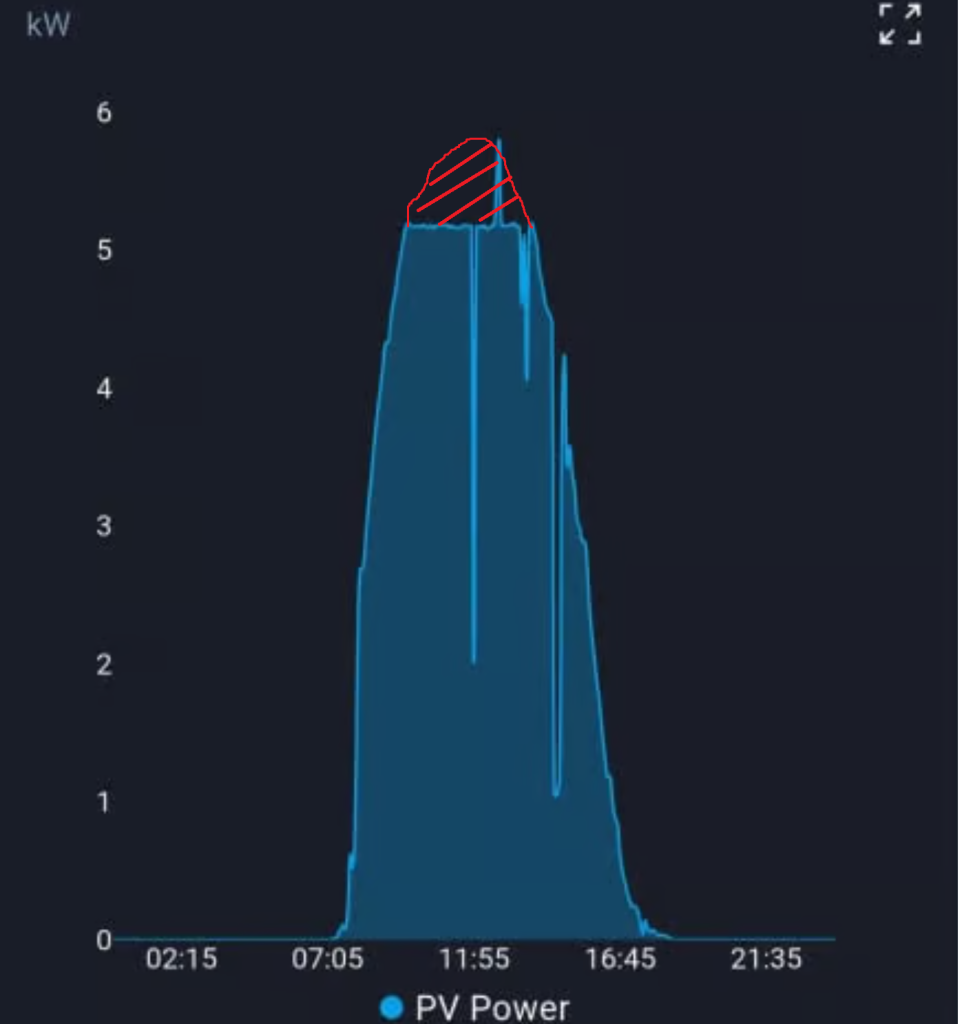Toggle the PV Power legend series
Image resolution: width=962 pixels, height=1024 pixels.
point(476,1006)
